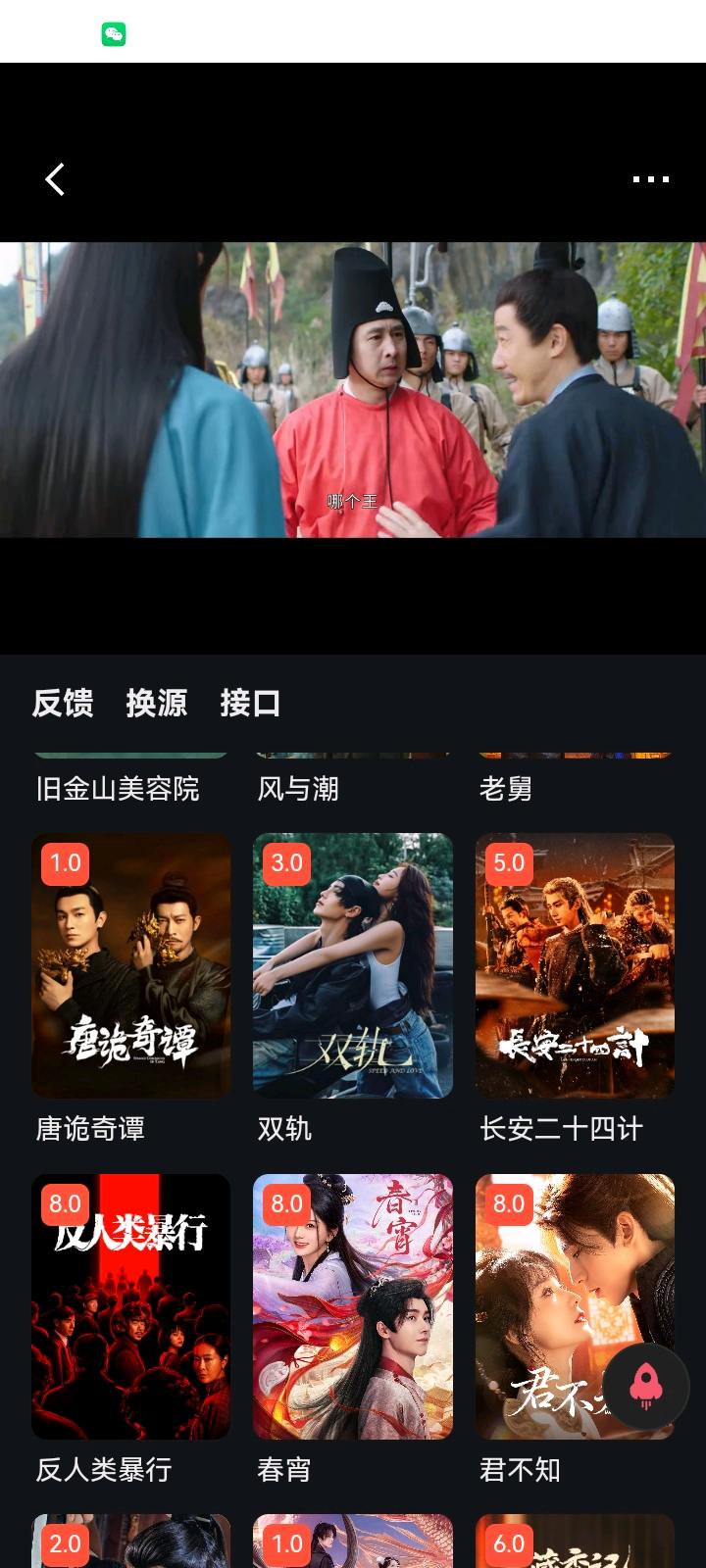Open the three-dot more options menu
This screenshot has height=1568, width=706.
pos(650,179)
